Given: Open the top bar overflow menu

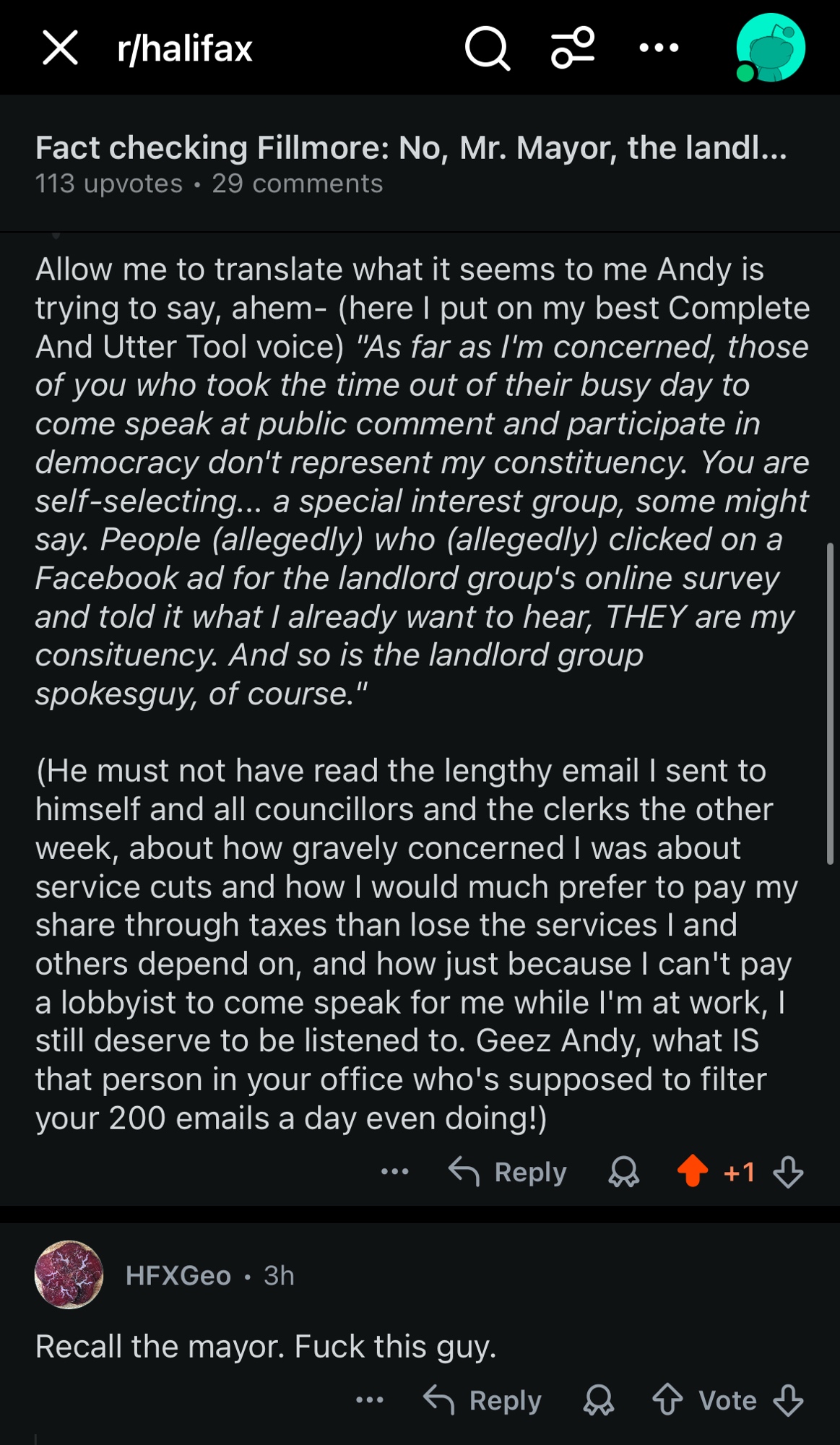Looking at the screenshot, I should click(659, 48).
